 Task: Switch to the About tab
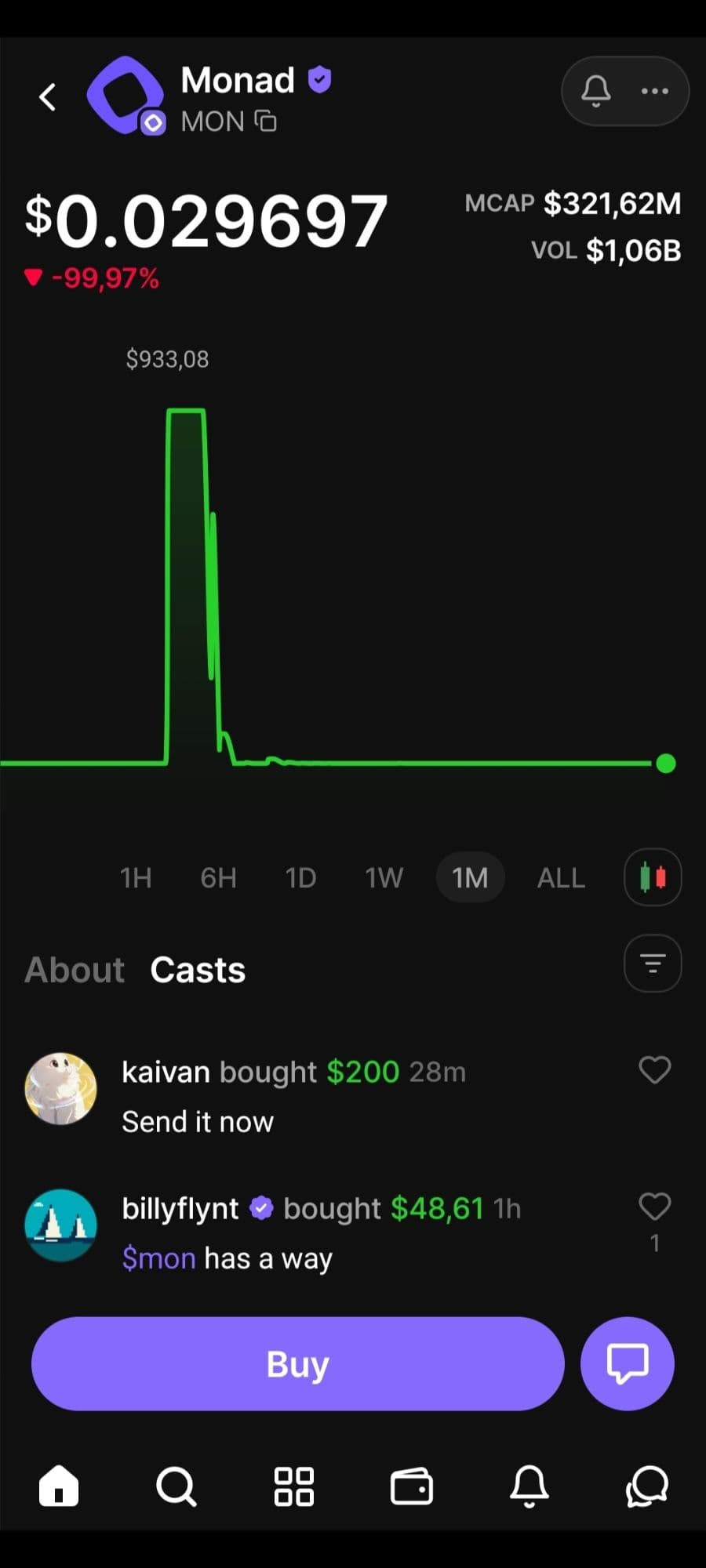[x=75, y=970]
